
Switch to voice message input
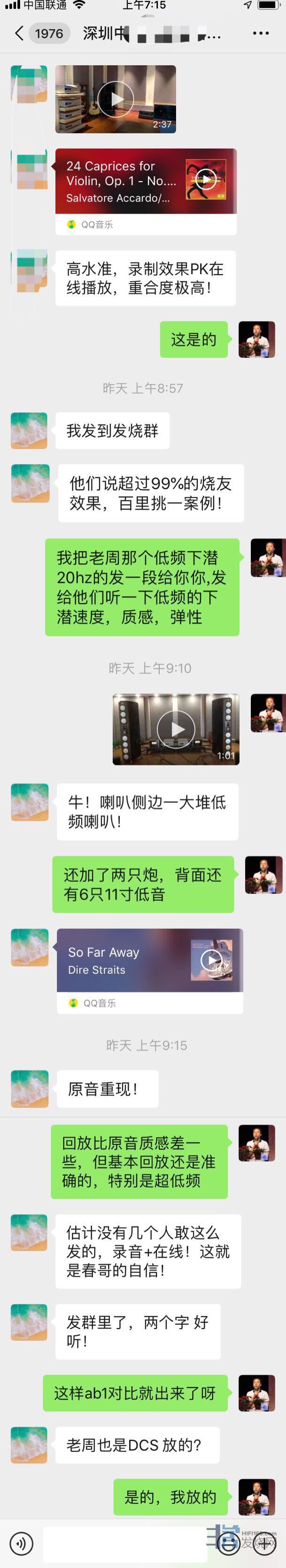pos(21,1543)
